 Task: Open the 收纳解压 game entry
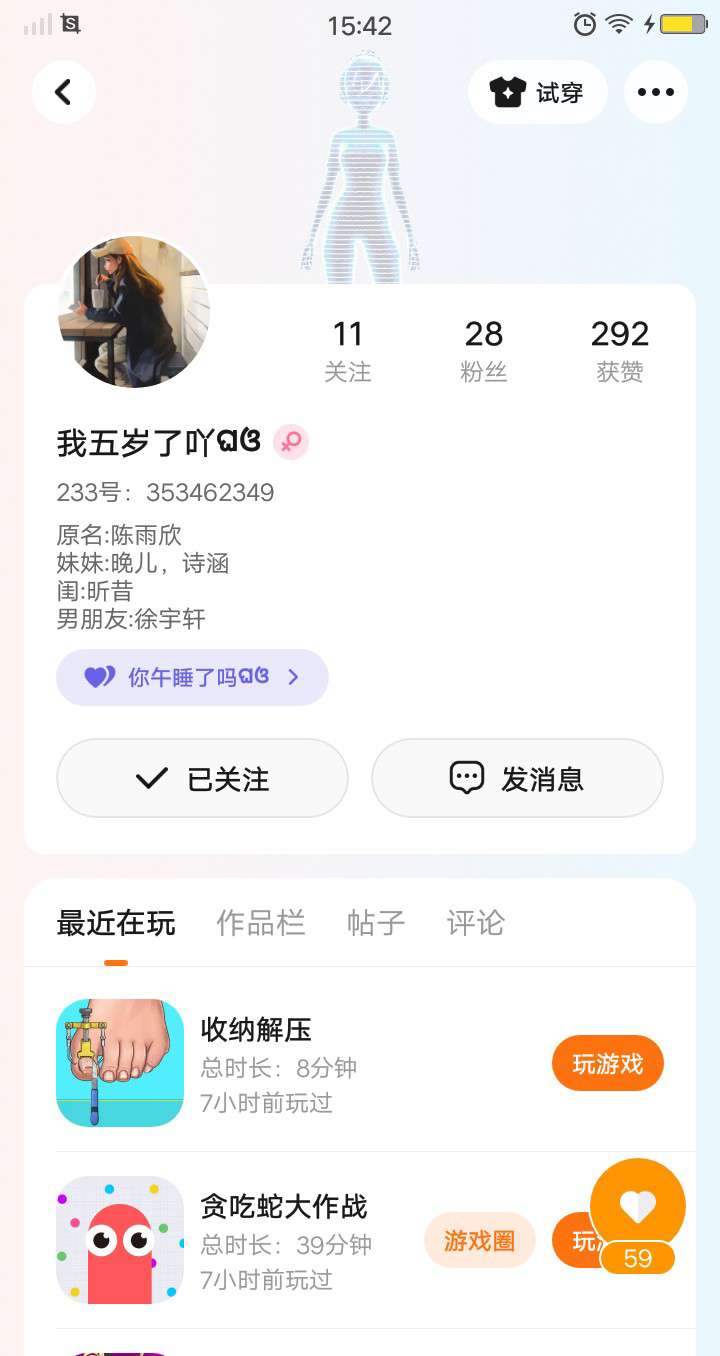tap(256, 1029)
